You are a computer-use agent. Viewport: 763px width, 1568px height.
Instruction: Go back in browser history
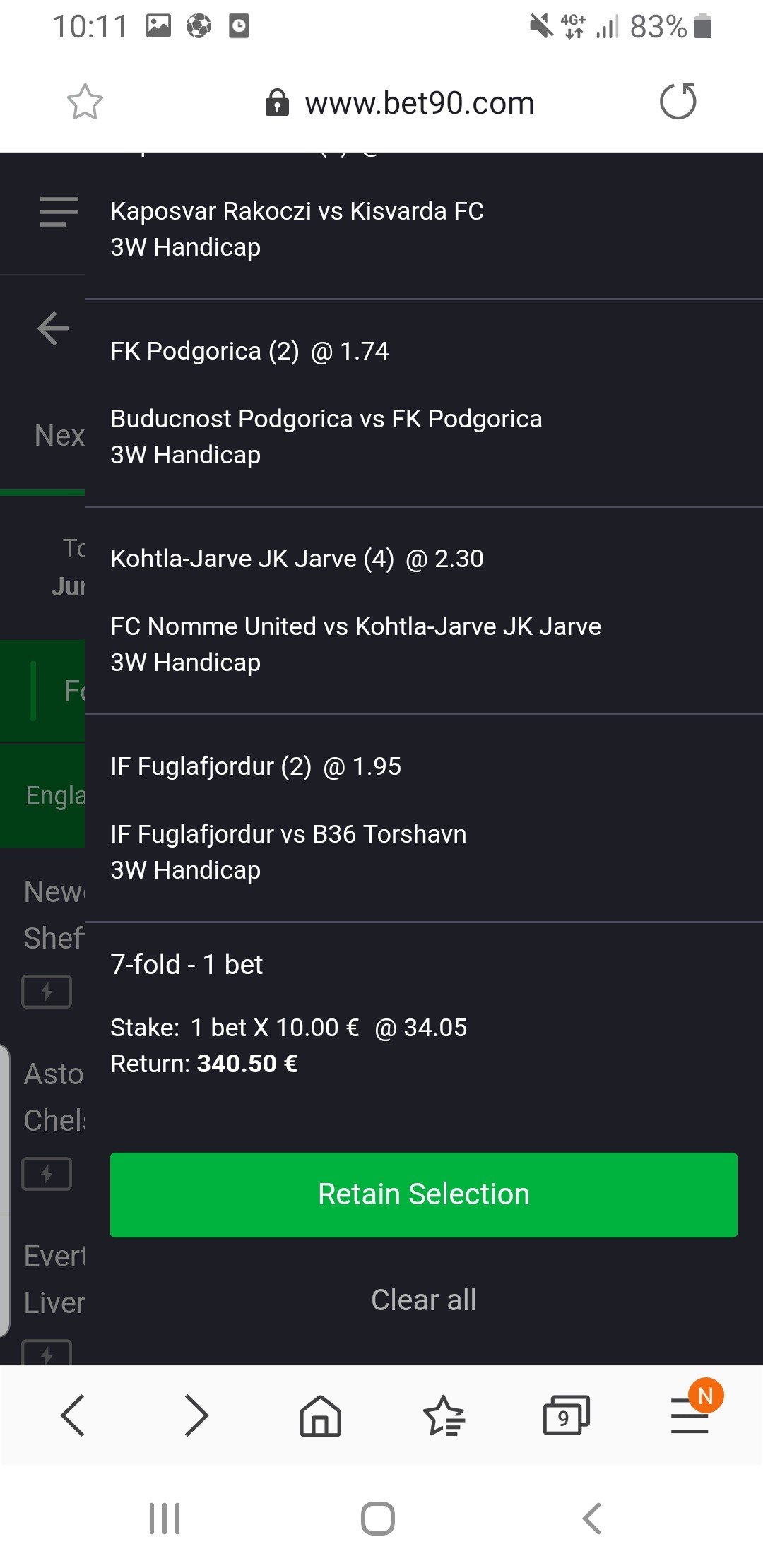tap(73, 1415)
